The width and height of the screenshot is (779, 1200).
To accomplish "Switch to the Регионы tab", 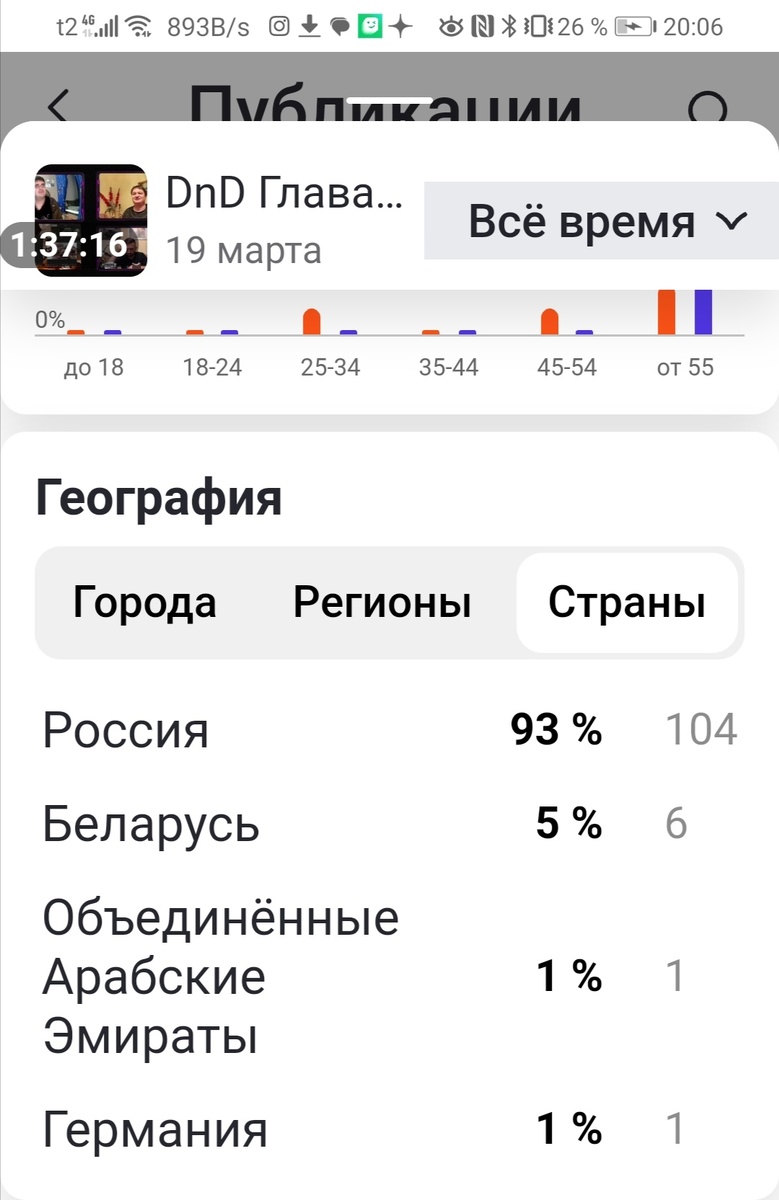I will coord(382,602).
